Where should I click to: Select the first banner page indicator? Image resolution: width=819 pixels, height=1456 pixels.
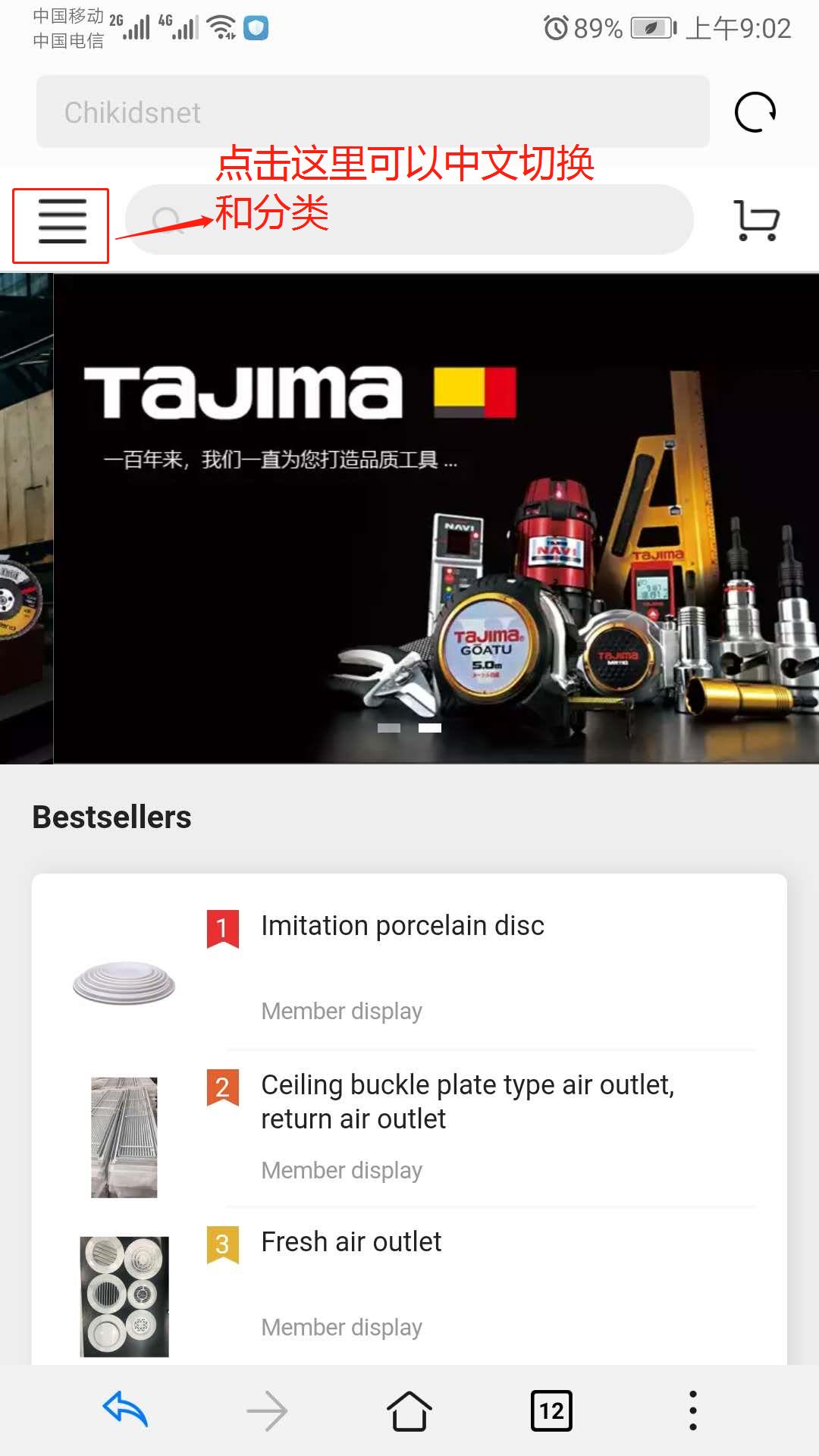pos(389,728)
